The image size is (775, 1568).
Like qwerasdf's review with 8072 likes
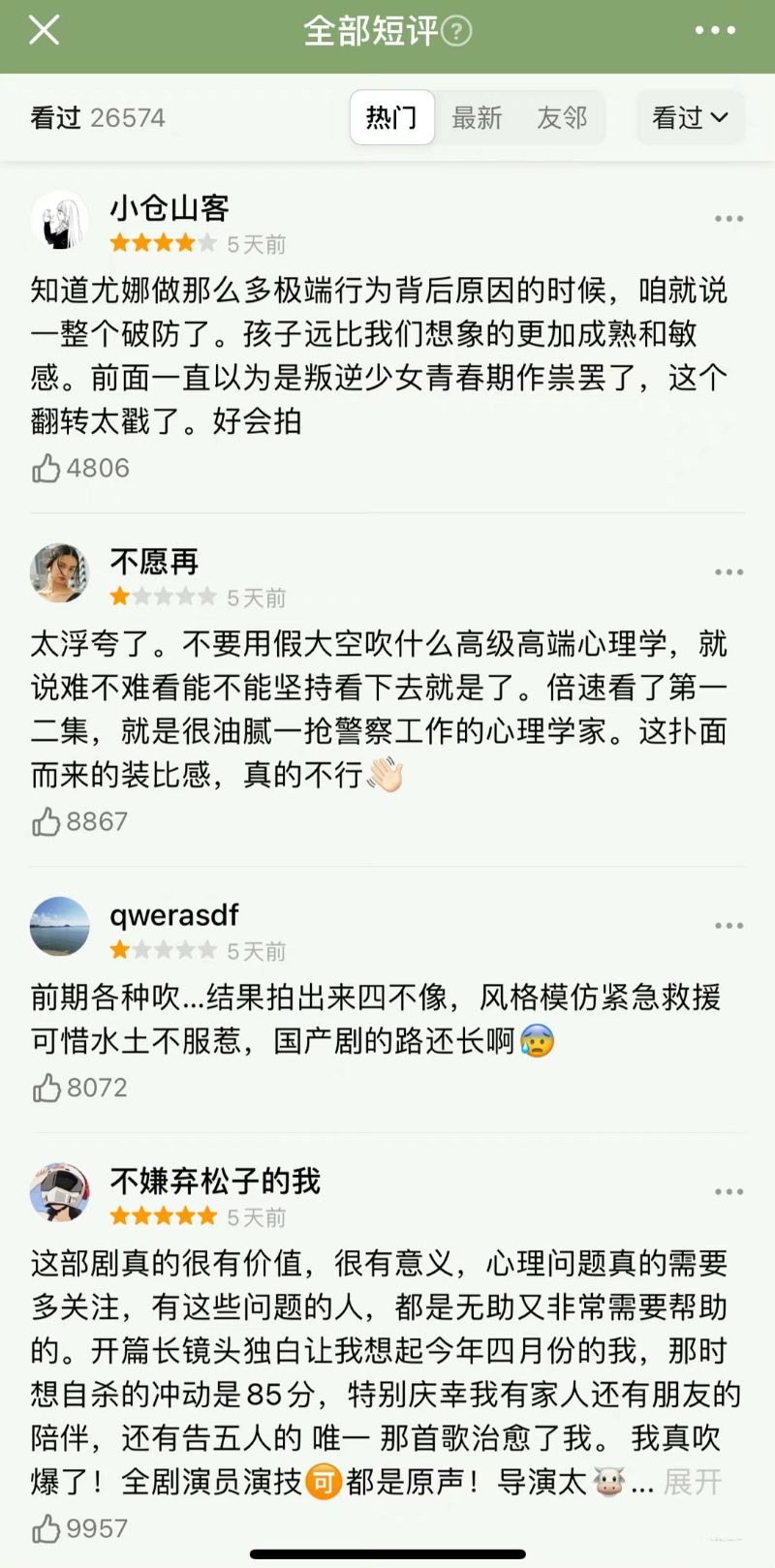click(46, 1089)
